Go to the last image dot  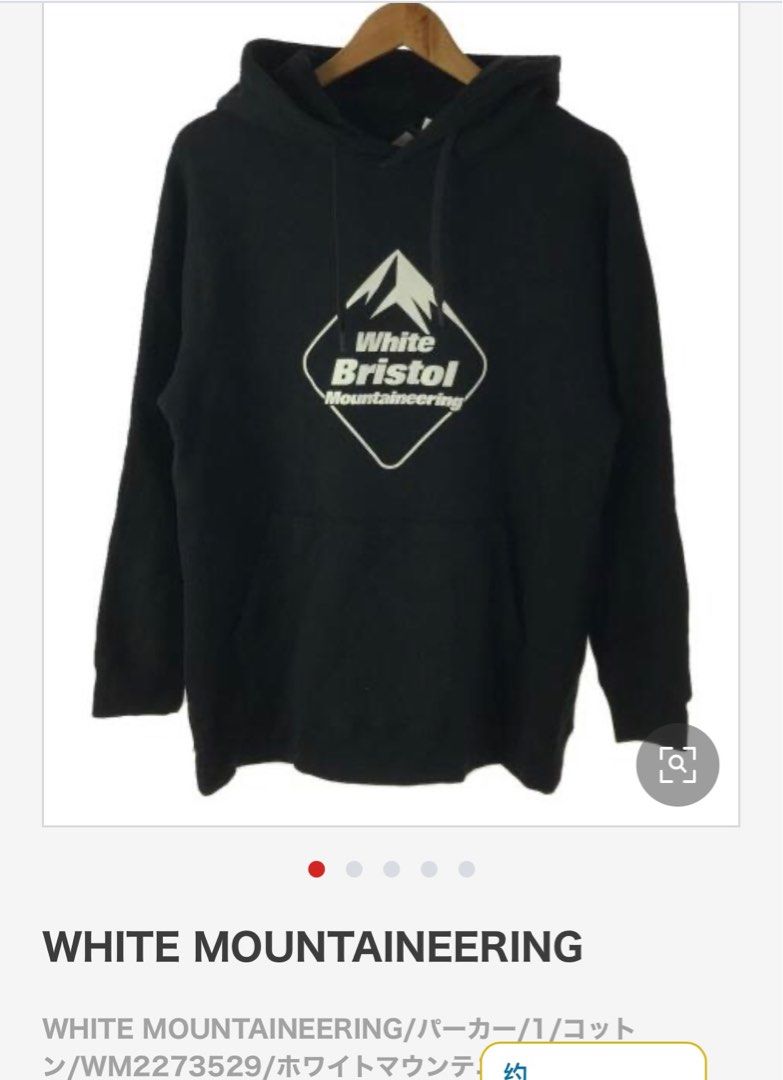click(466, 869)
